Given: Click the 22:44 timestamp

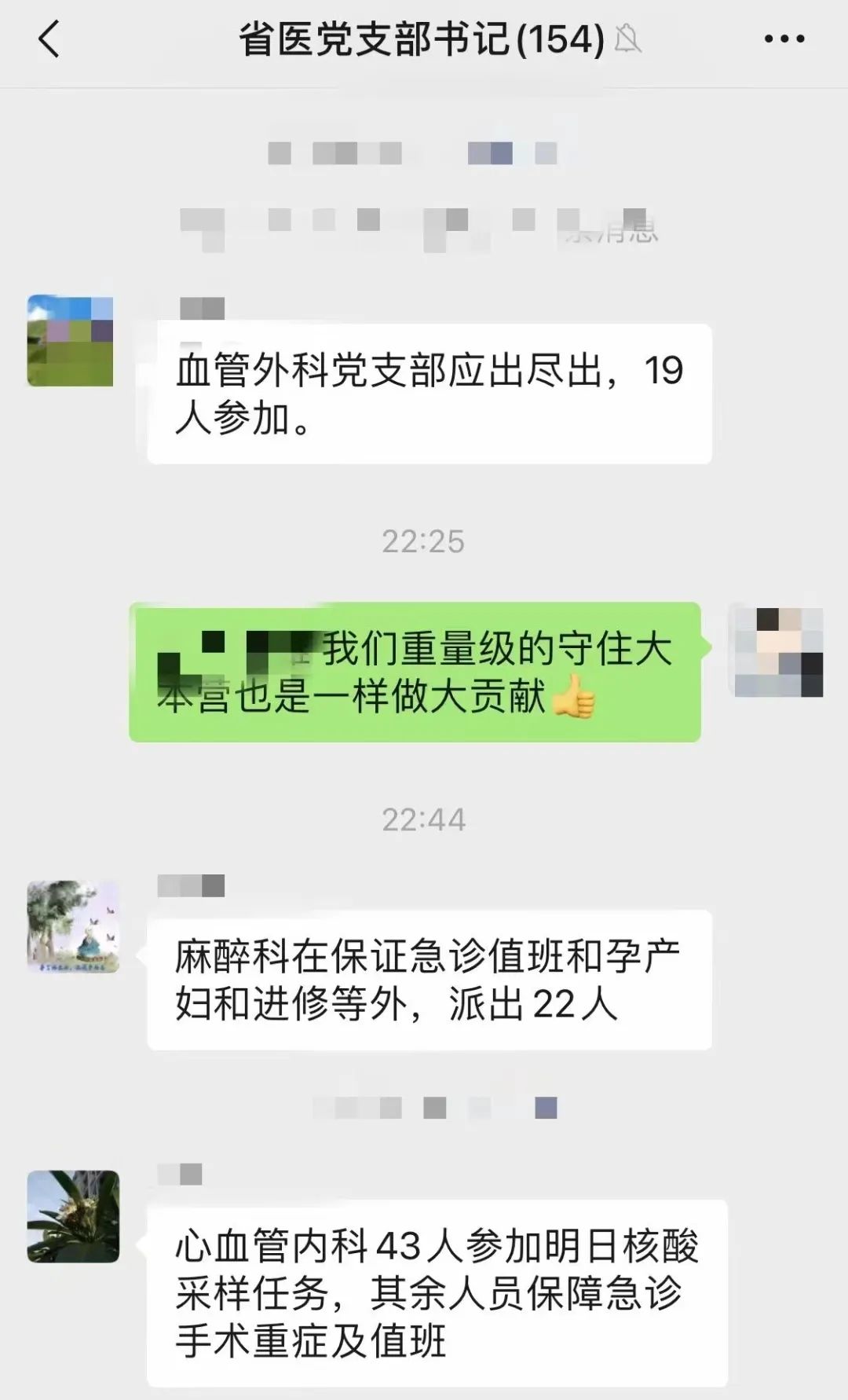Looking at the screenshot, I should [x=422, y=819].
